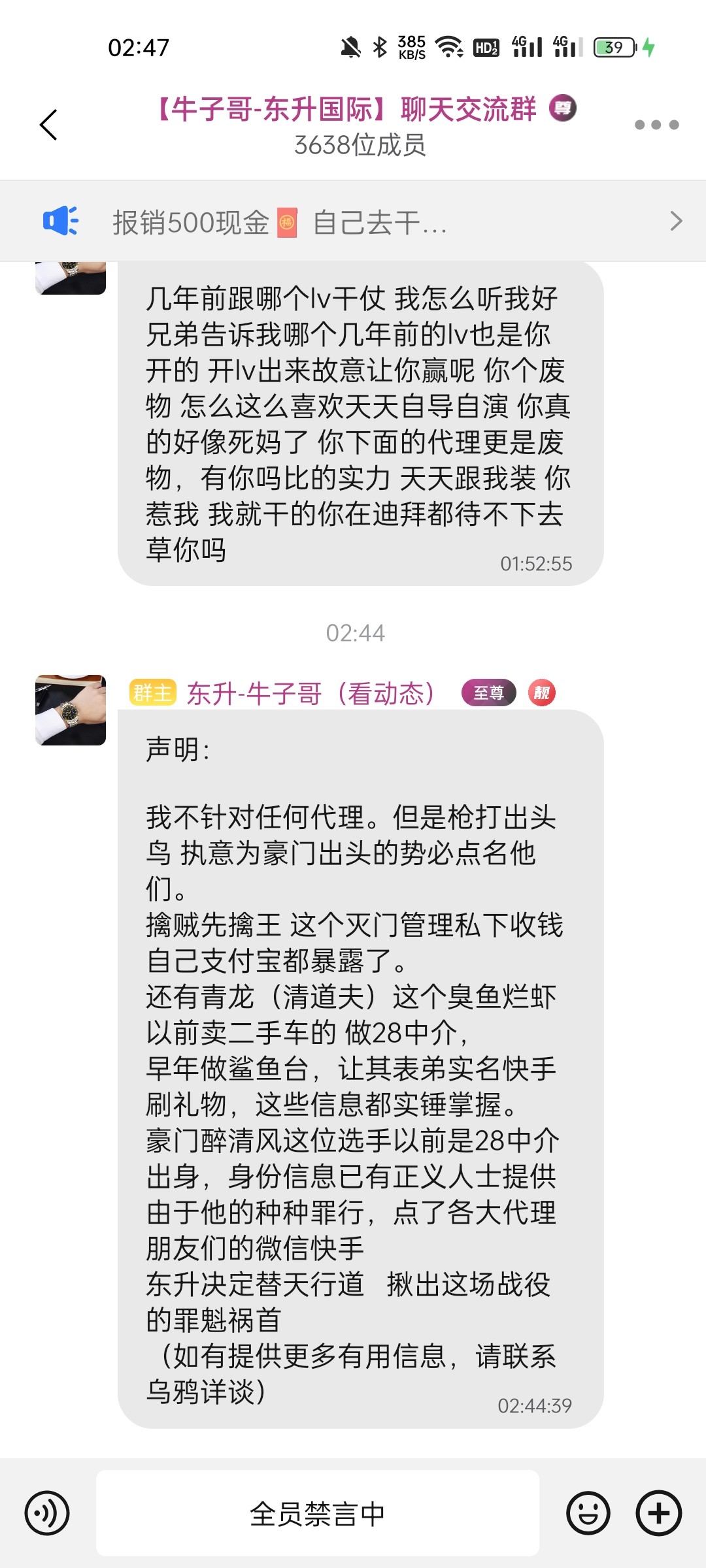Viewport: 706px width, 1568px height.
Task: Open the plus attachment menu
Action: [659, 1512]
